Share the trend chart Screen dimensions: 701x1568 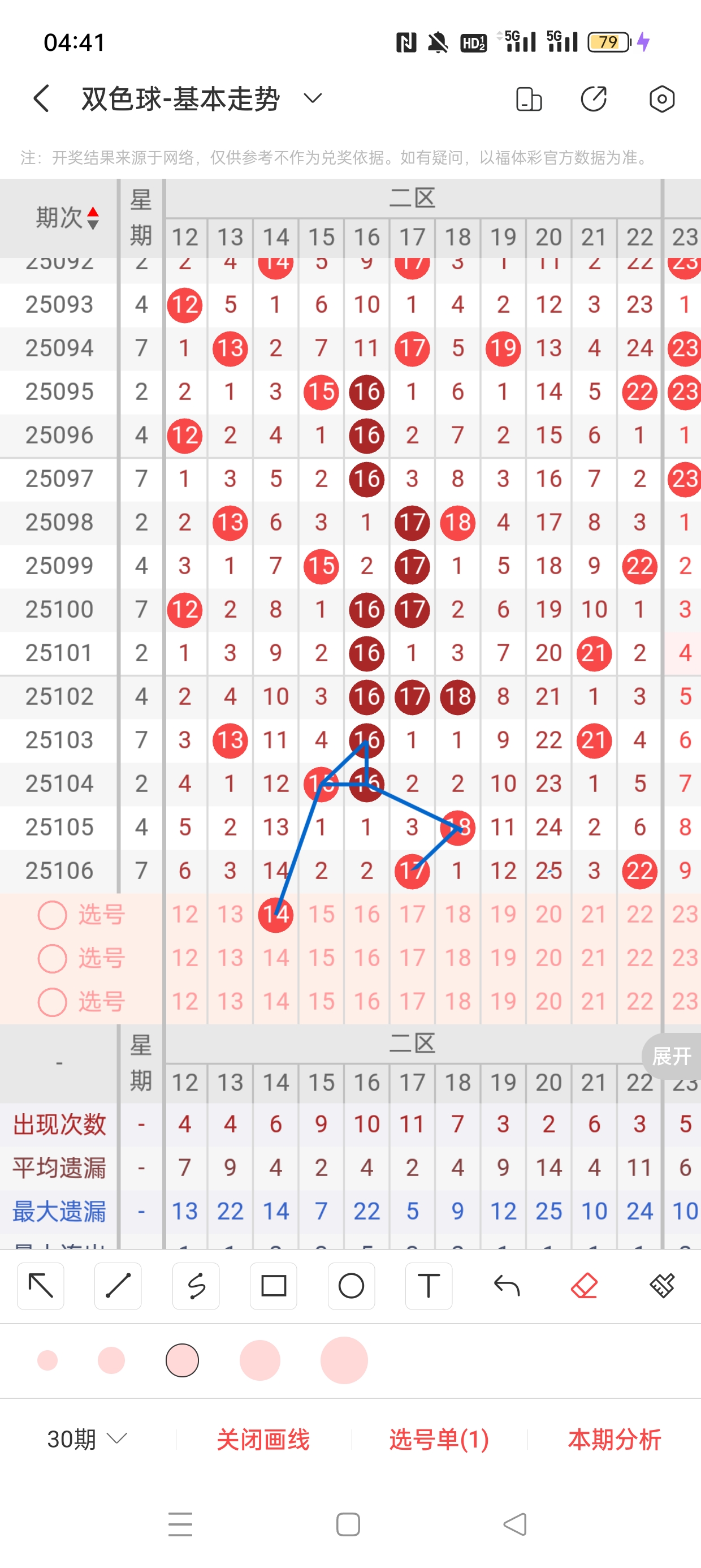[x=594, y=98]
